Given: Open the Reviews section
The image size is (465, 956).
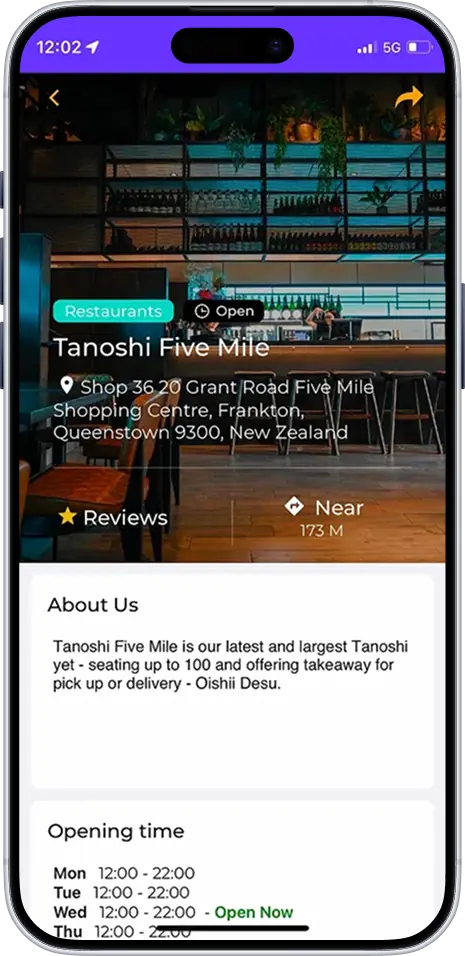Looking at the screenshot, I should [113, 517].
